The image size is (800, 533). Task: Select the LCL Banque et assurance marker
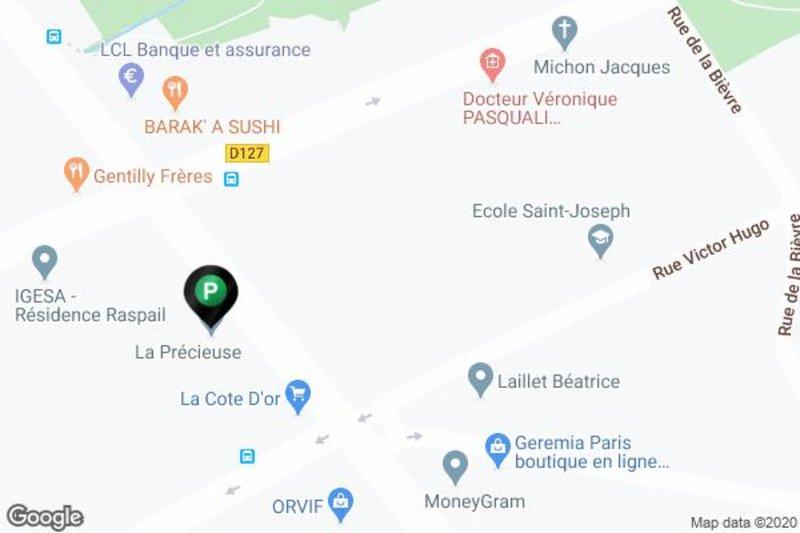point(130,77)
